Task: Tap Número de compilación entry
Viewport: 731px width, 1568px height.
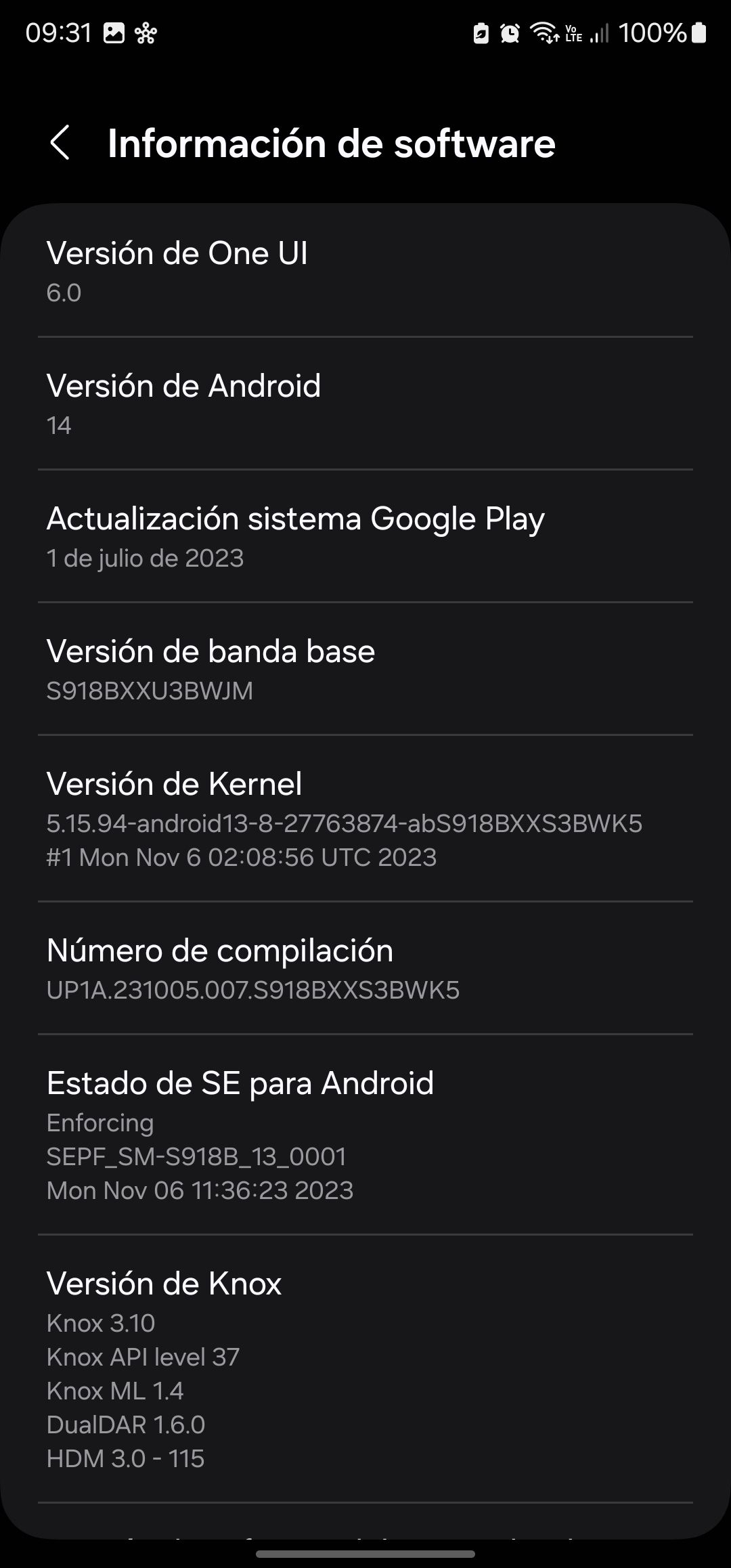Action: pos(365,968)
